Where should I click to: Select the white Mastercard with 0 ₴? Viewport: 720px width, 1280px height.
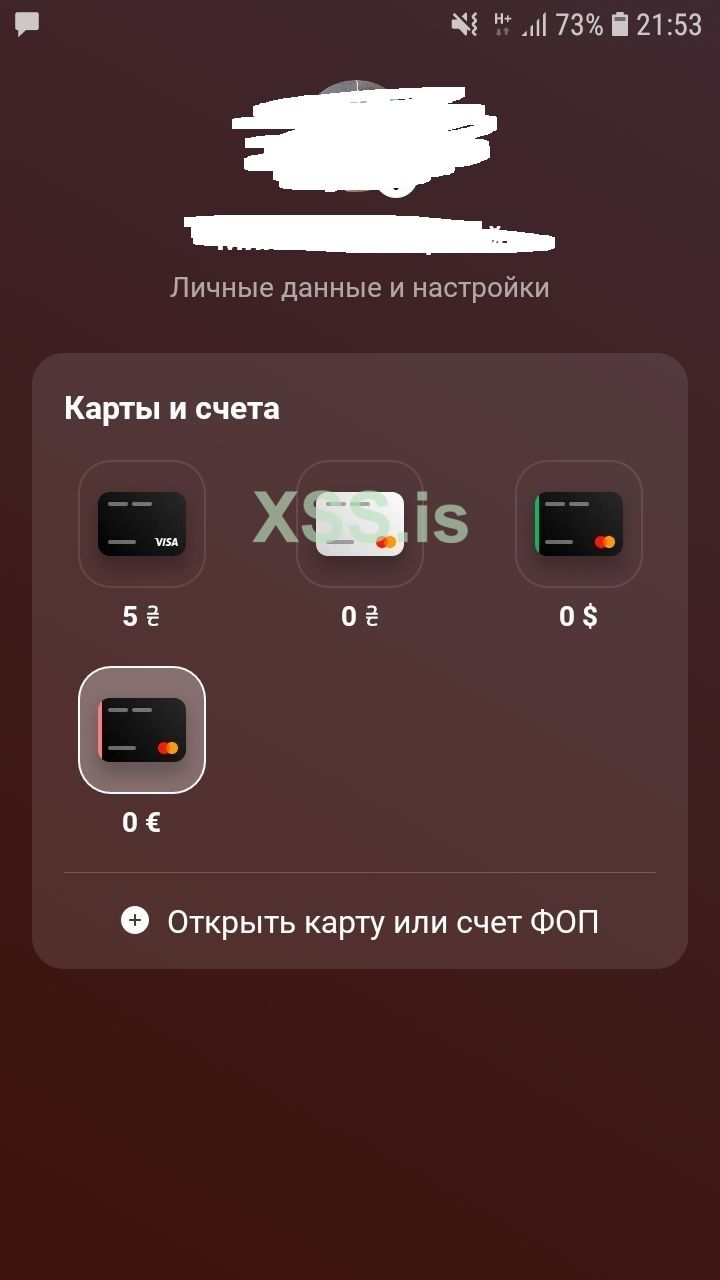coord(360,524)
